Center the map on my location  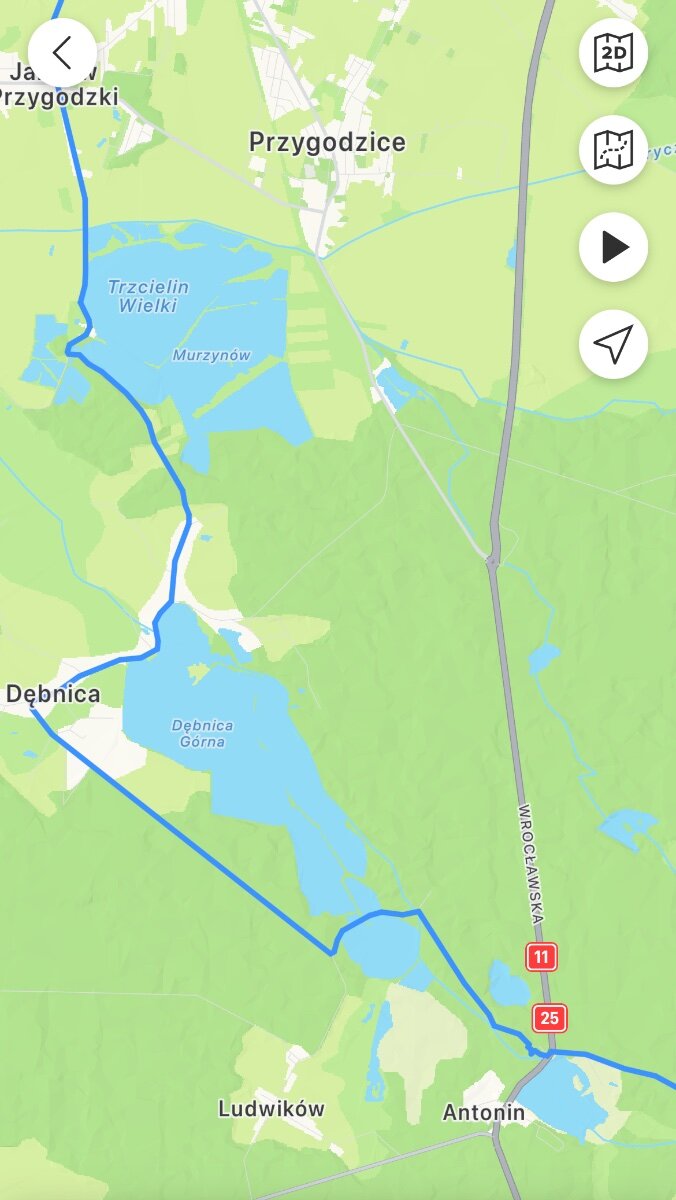coord(613,344)
